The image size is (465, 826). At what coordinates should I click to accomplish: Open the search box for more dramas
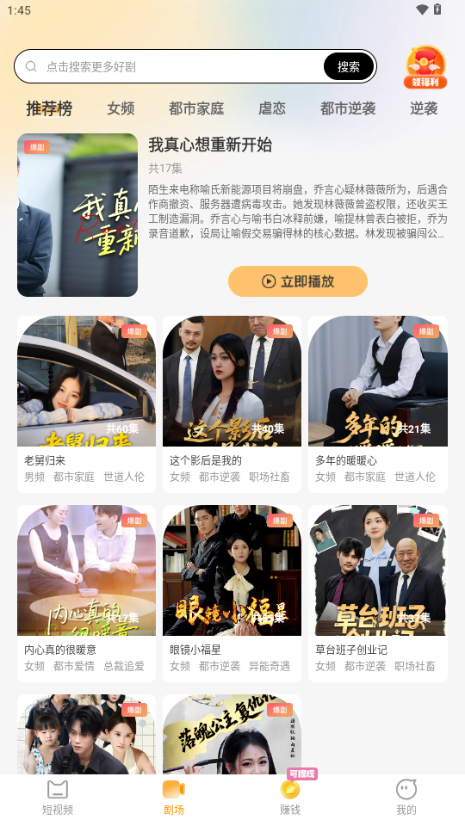pyautogui.click(x=195, y=66)
